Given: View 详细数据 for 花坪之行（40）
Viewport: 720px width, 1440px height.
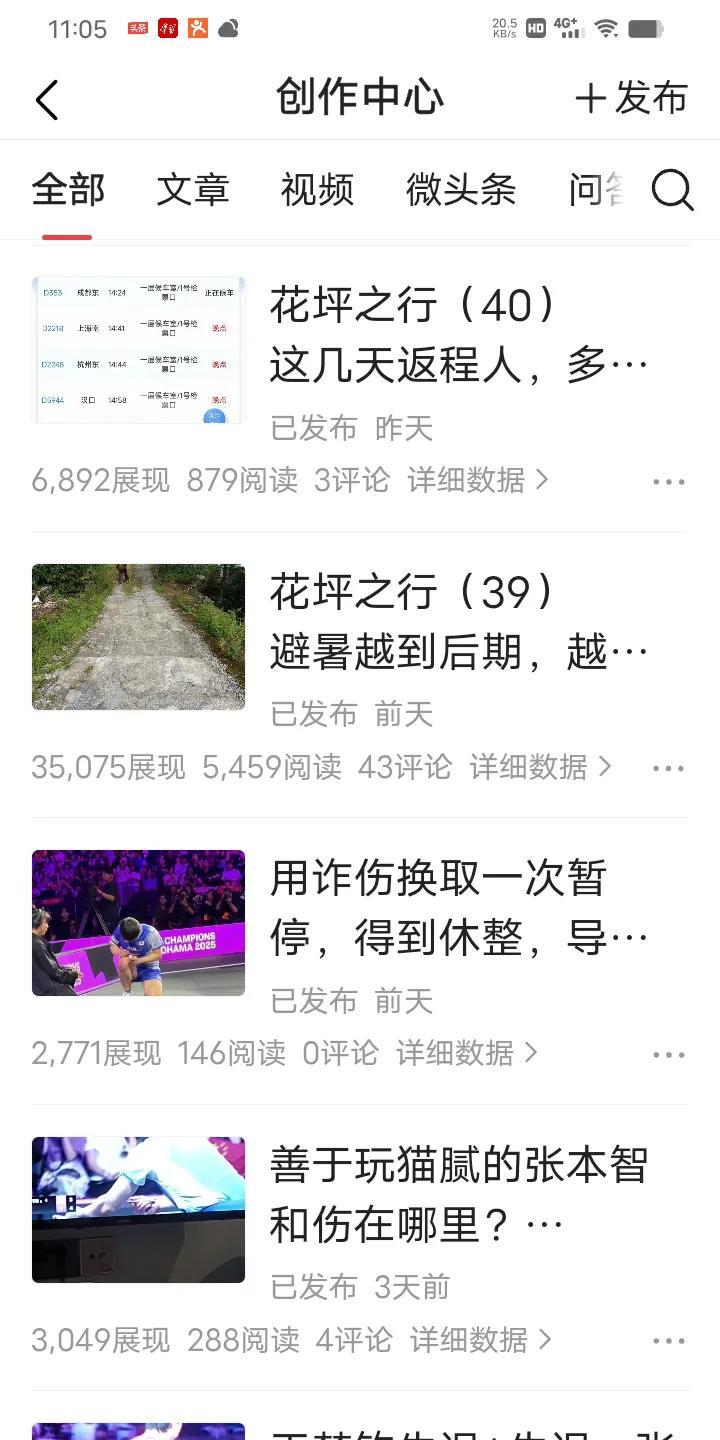Looking at the screenshot, I should tap(478, 481).
